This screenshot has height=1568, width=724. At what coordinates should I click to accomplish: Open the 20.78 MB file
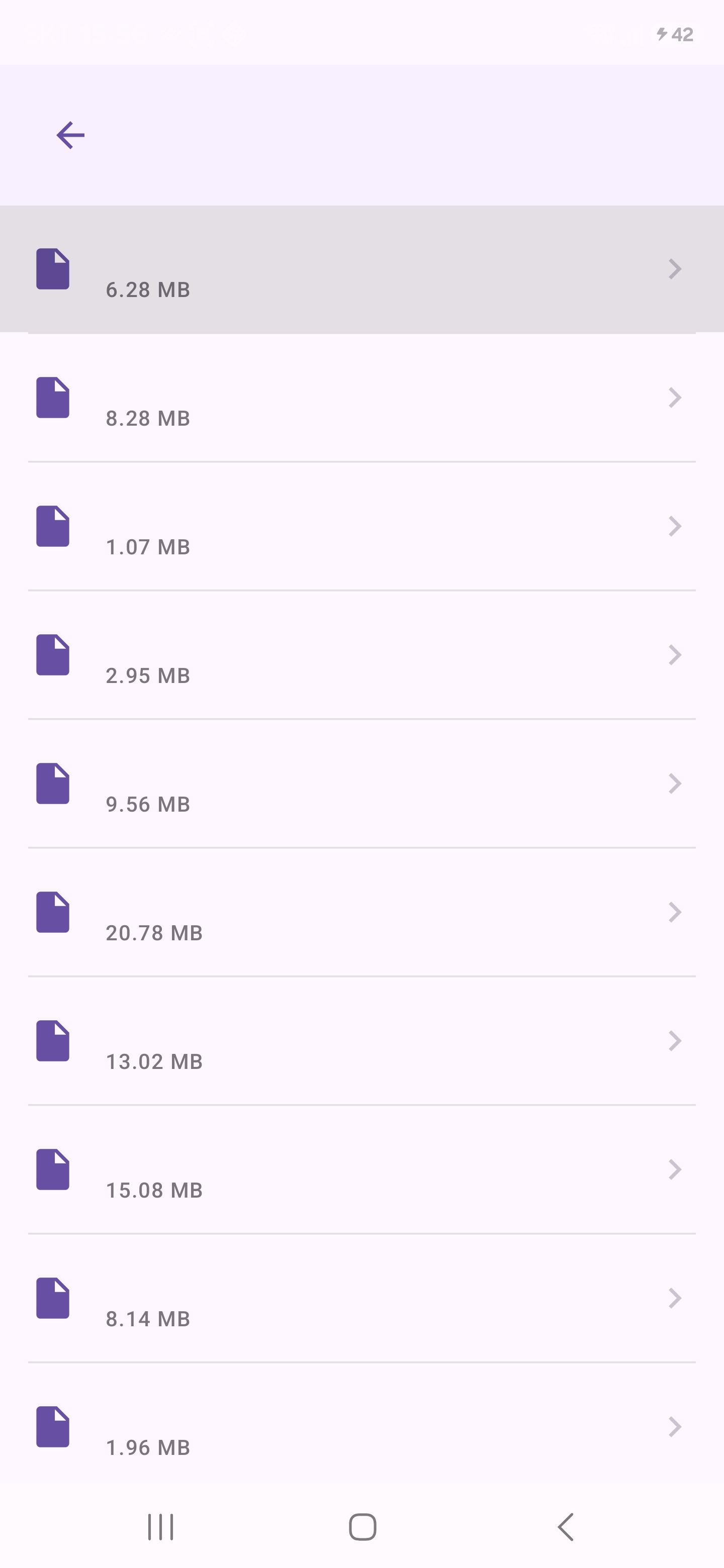click(361, 912)
